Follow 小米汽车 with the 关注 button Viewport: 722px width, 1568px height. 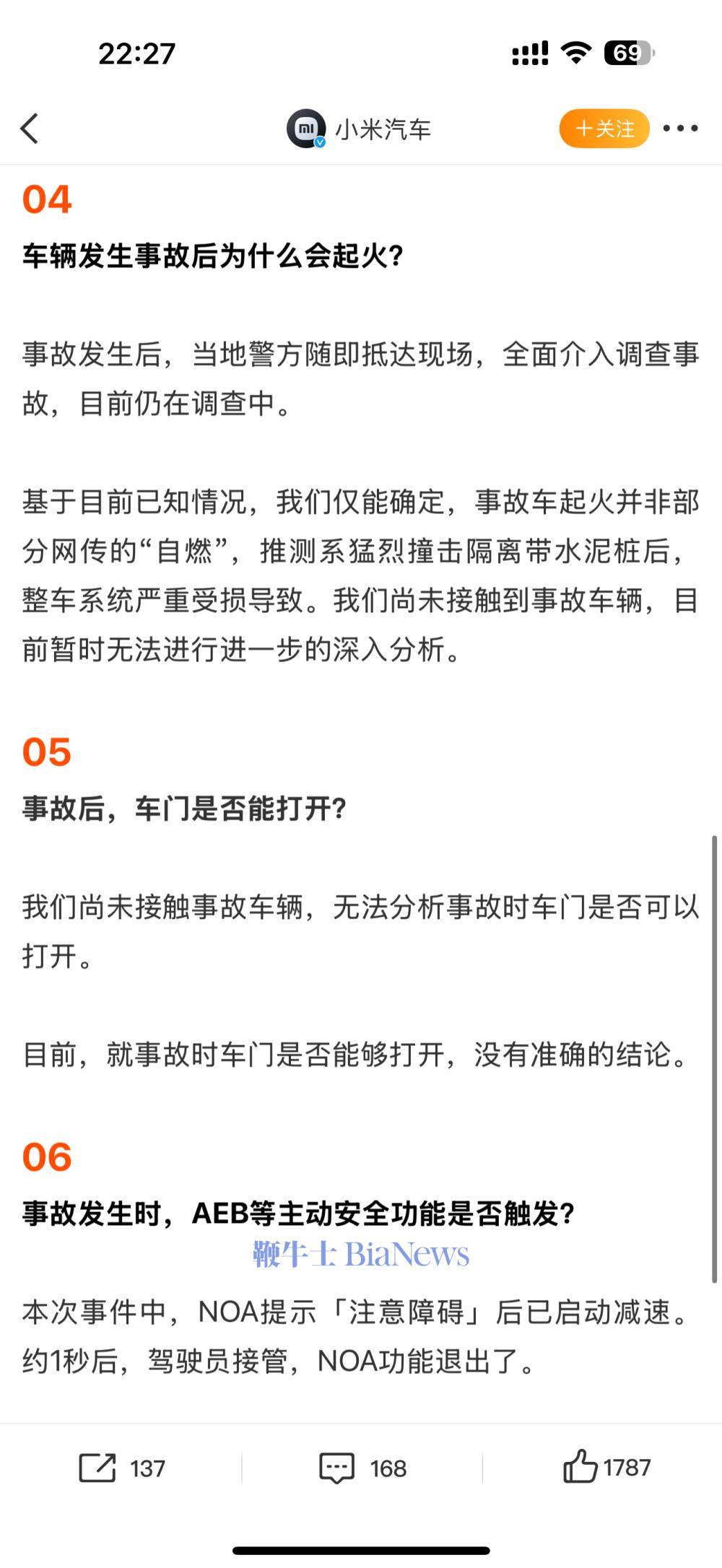(604, 129)
